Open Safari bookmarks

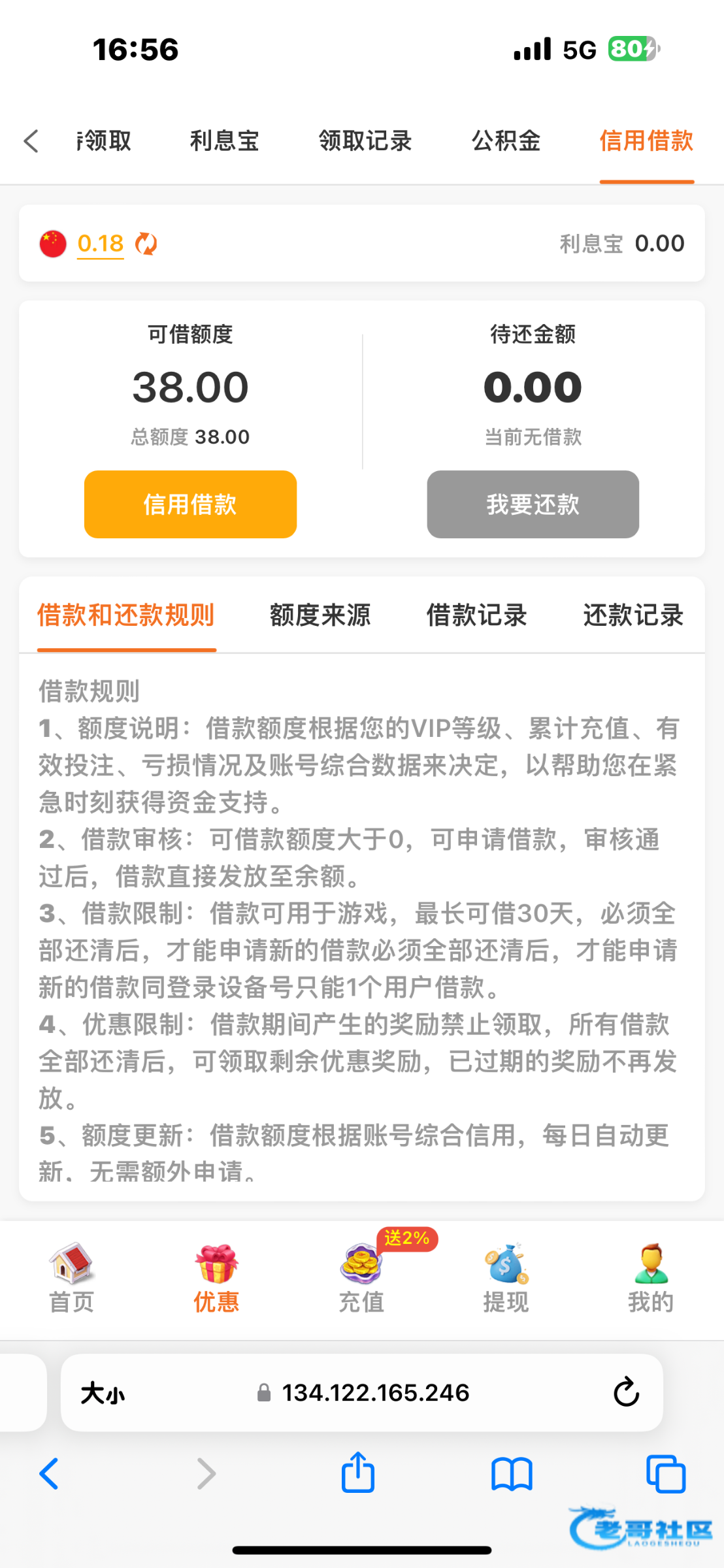(512, 1474)
